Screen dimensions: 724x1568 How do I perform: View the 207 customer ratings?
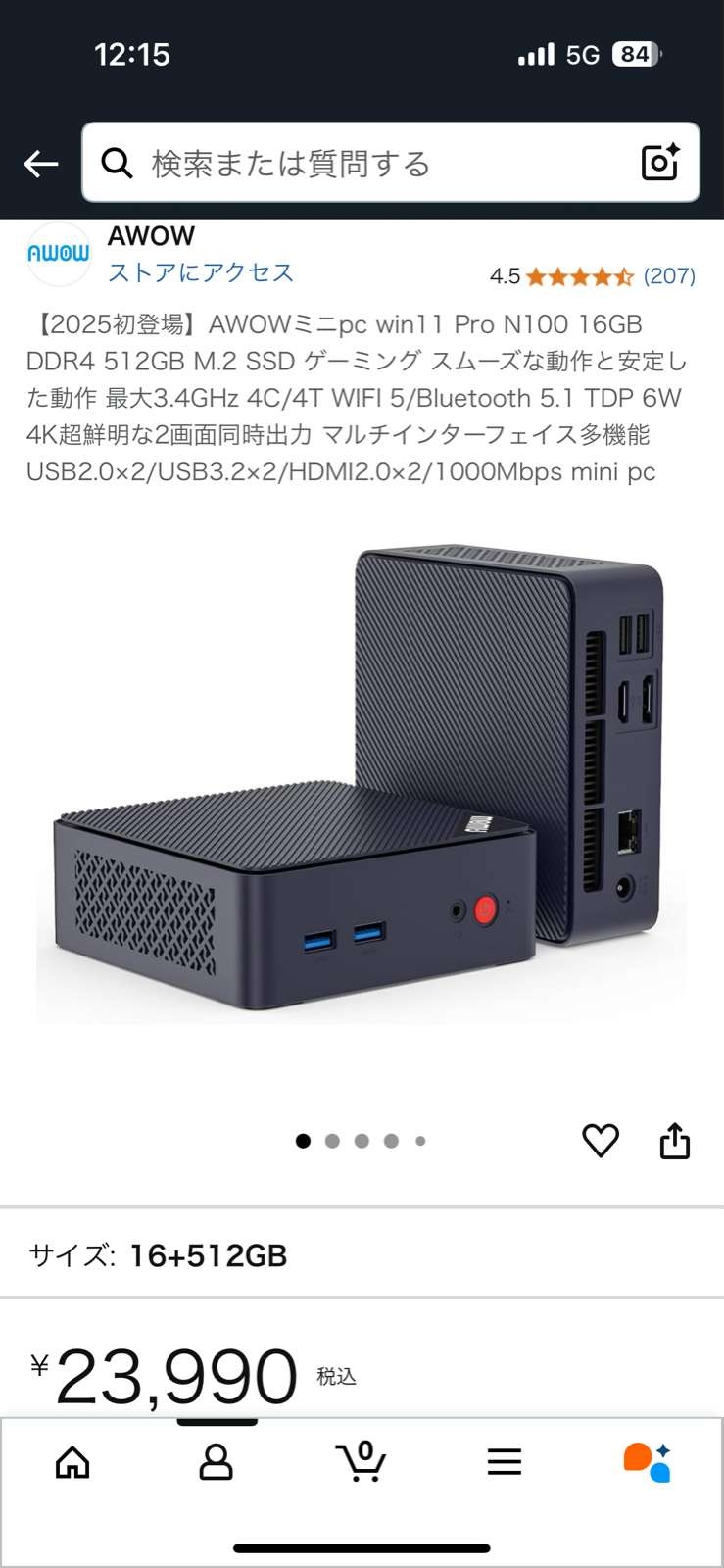[x=669, y=276]
